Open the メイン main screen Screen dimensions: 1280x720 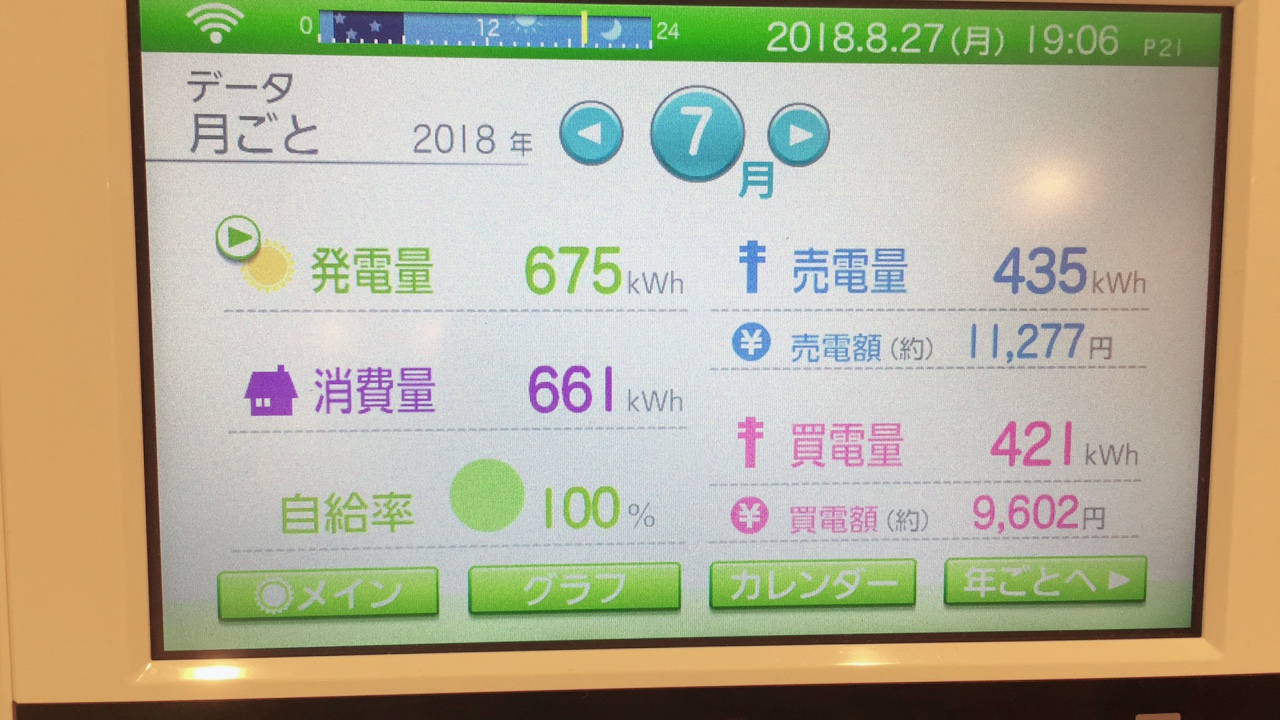[x=328, y=593]
